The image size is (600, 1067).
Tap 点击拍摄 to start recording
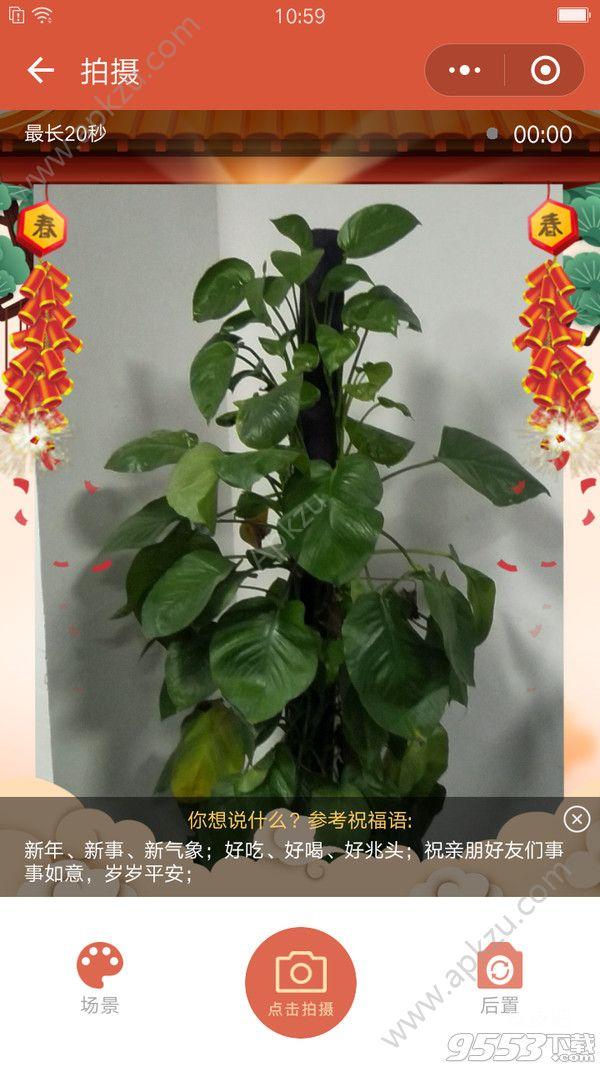pyautogui.click(x=301, y=982)
